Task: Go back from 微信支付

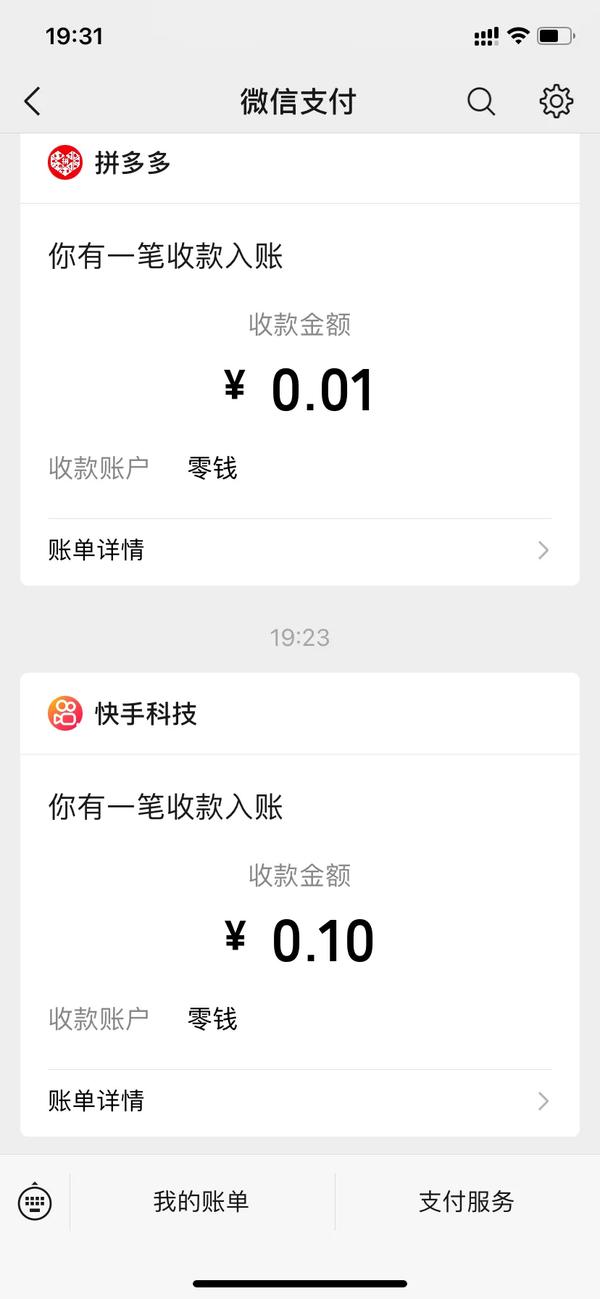Action: click(x=33, y=101)
